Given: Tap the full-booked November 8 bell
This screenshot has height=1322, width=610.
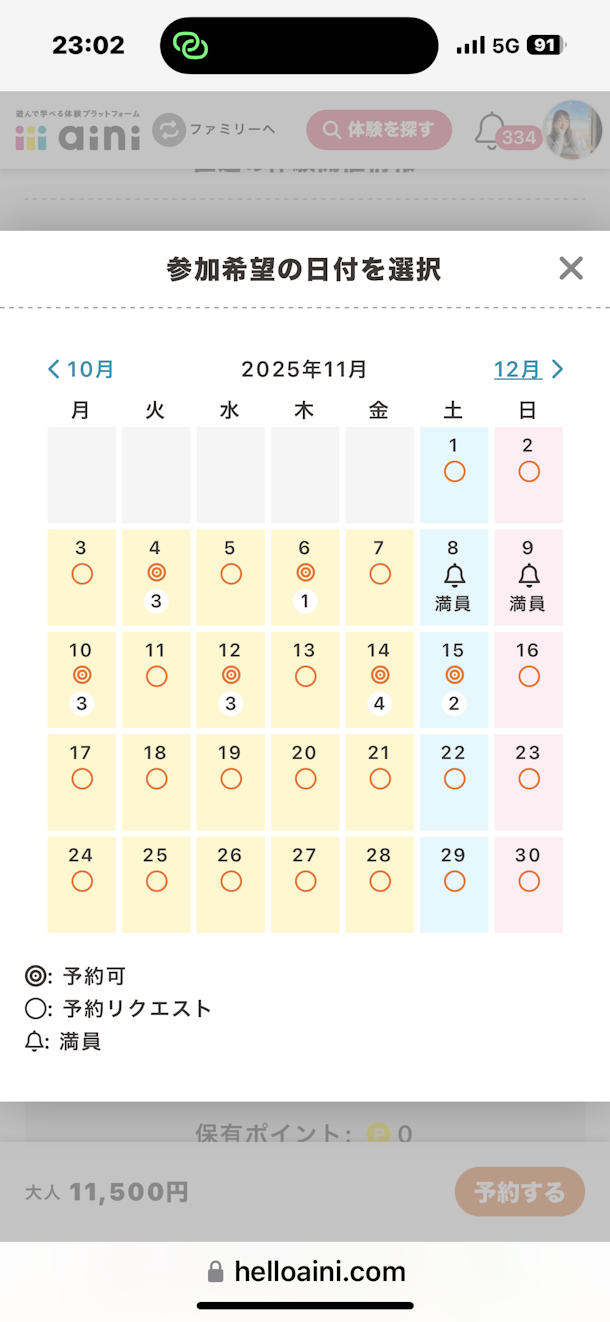Looking at the screenshot, I should pyautogui.click(x=454, y=576).
